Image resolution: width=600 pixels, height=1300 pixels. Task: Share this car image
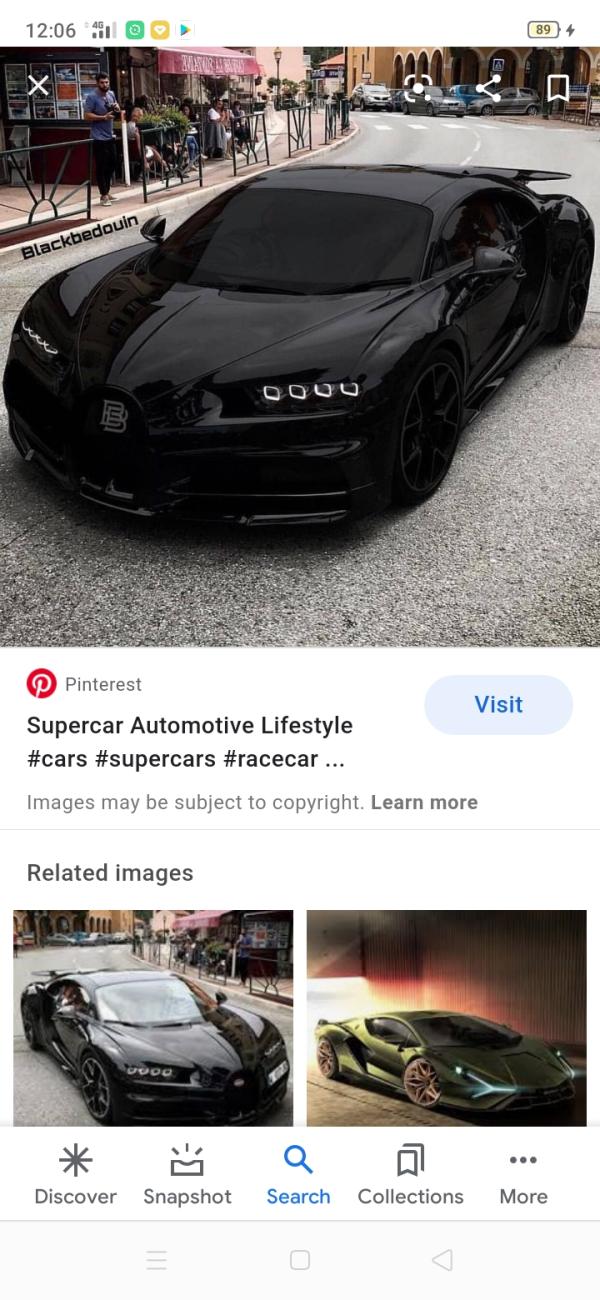click(488, 88)
